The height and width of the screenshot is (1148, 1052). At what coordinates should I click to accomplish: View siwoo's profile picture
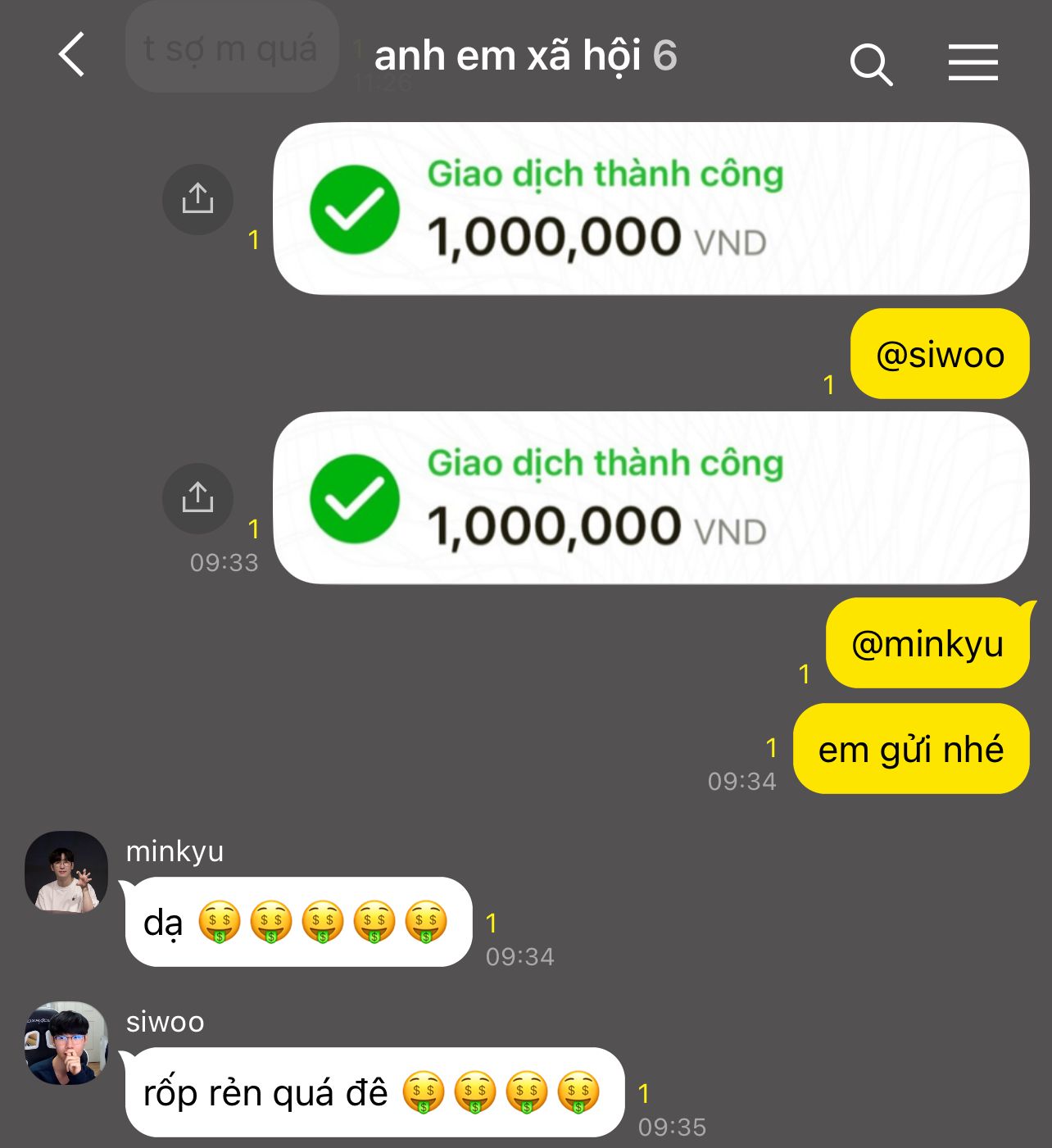pyautogui.click(x=66, y=1042)
